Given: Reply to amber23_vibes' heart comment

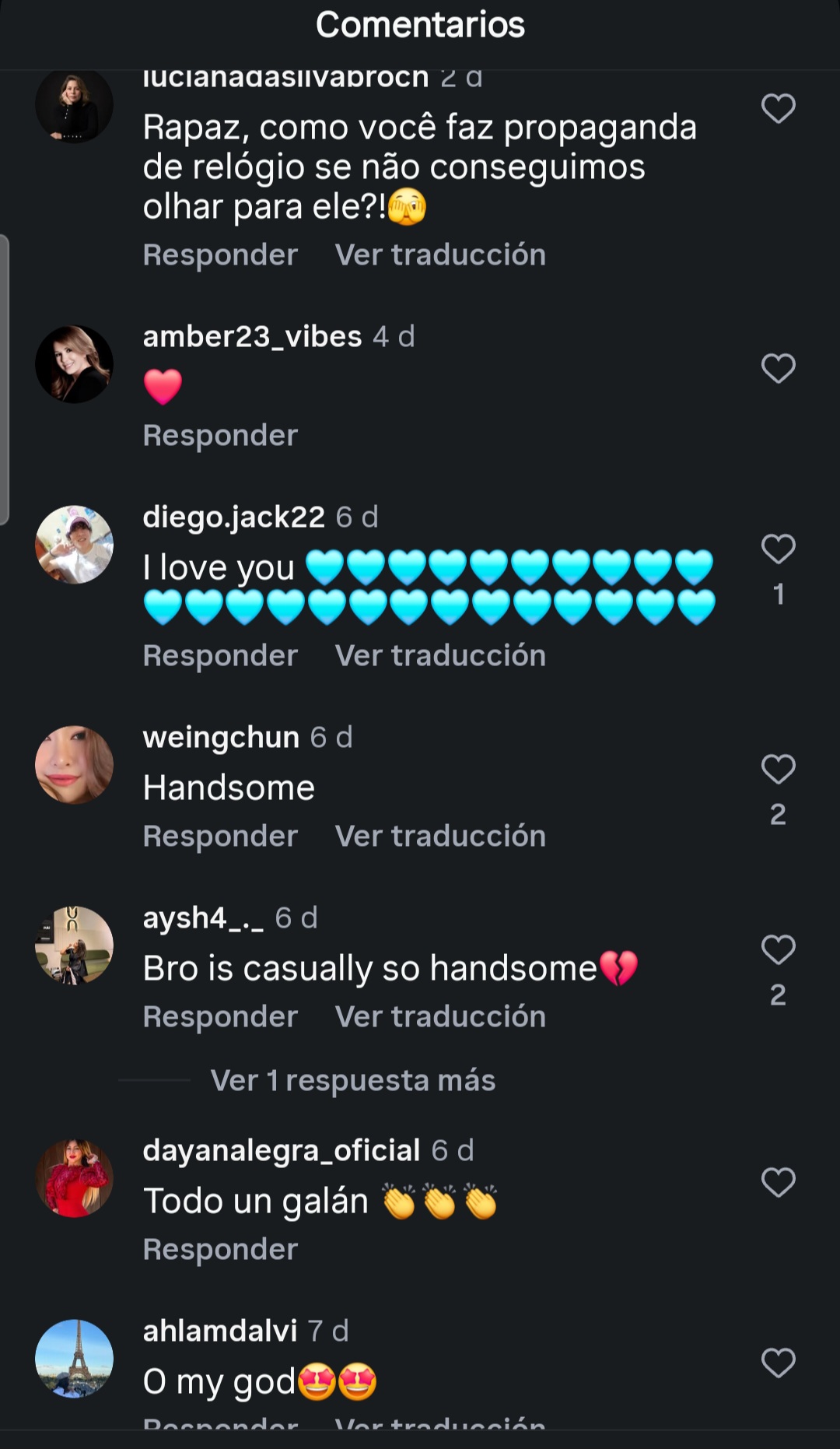Looking at the screenshot, I should 220,436.
